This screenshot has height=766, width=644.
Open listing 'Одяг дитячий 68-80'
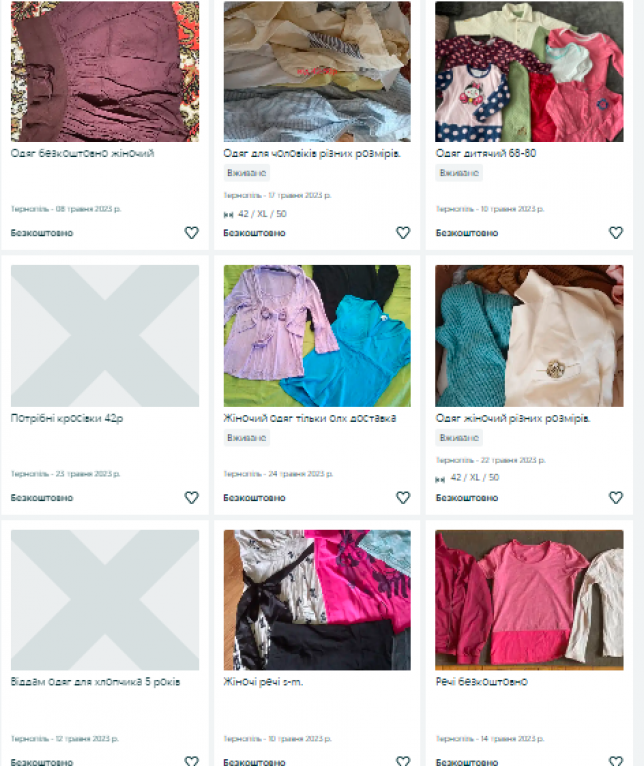(x=485, y=154)
